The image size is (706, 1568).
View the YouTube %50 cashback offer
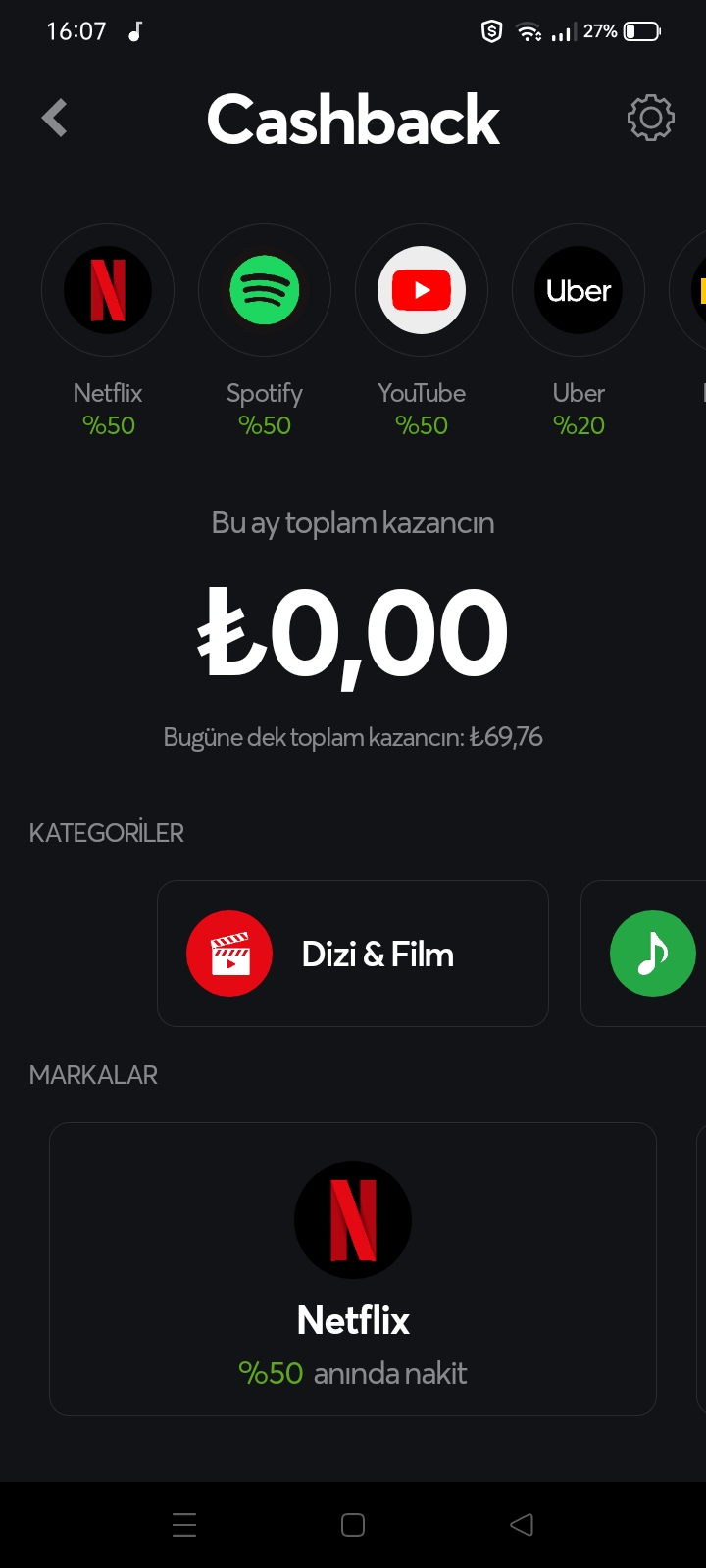(x=422, y=291)
